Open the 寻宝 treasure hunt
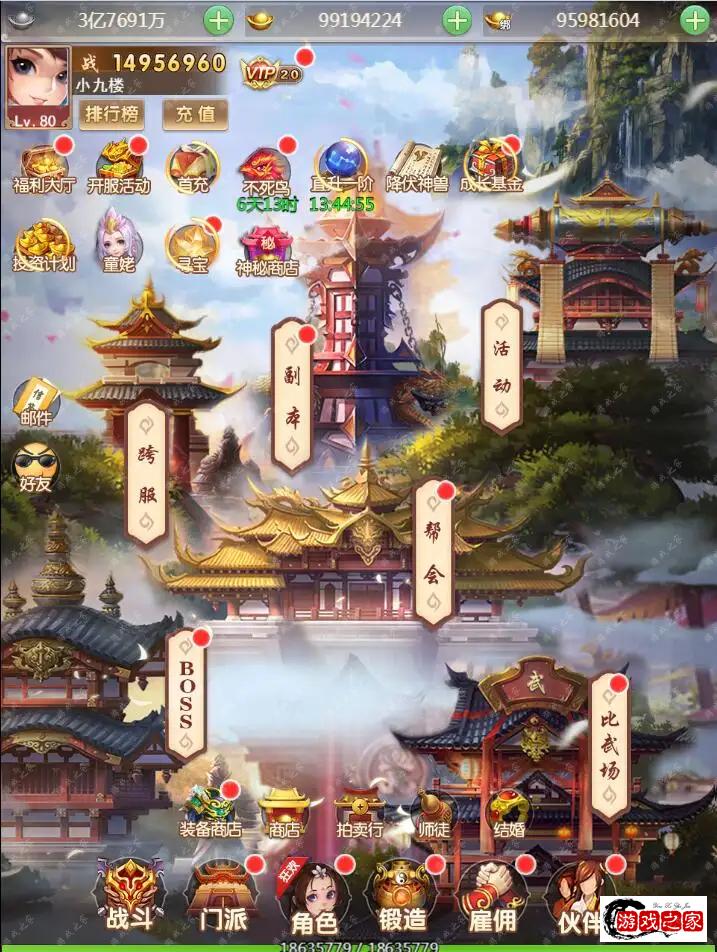 pyautogui.click(x=191, y=248)
